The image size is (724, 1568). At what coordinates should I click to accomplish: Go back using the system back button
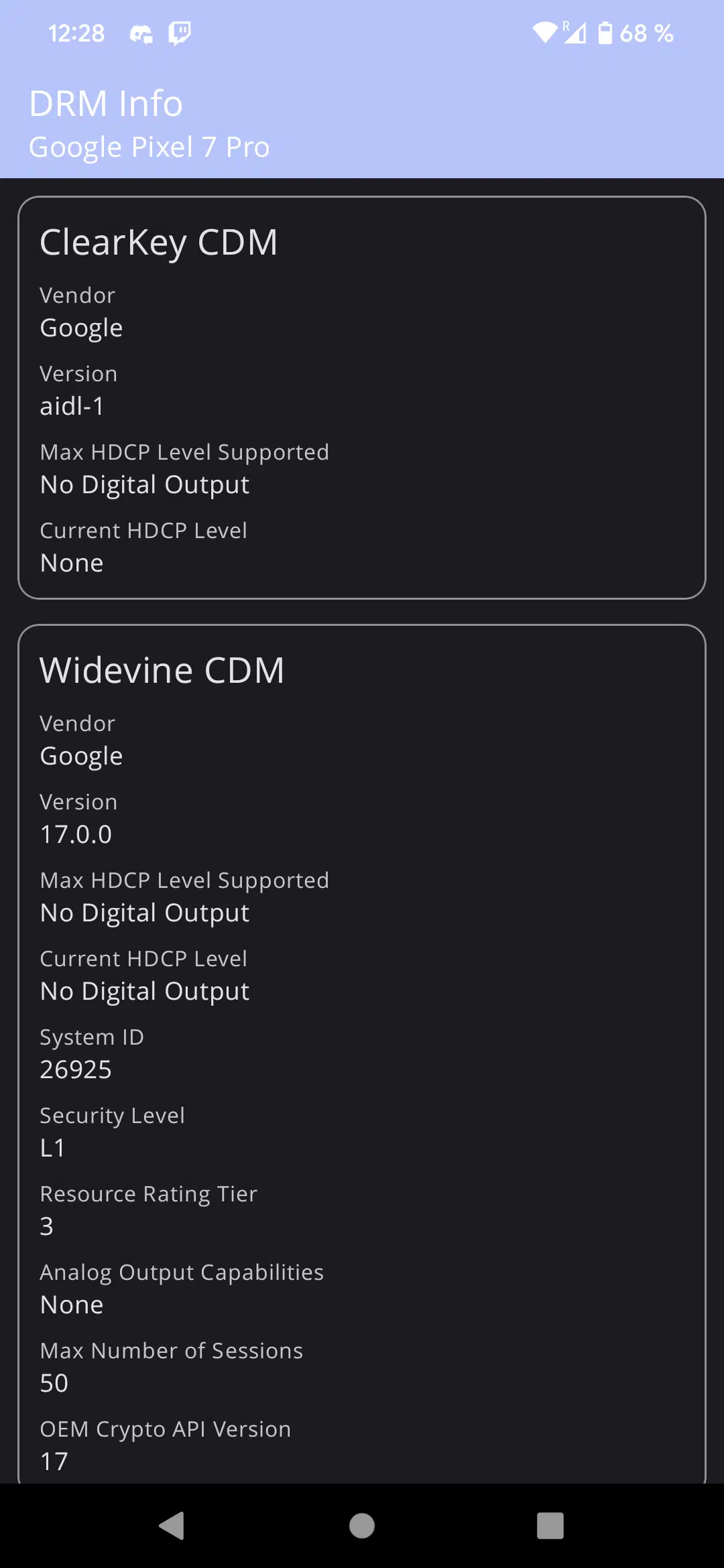[x=172, y=1526]
